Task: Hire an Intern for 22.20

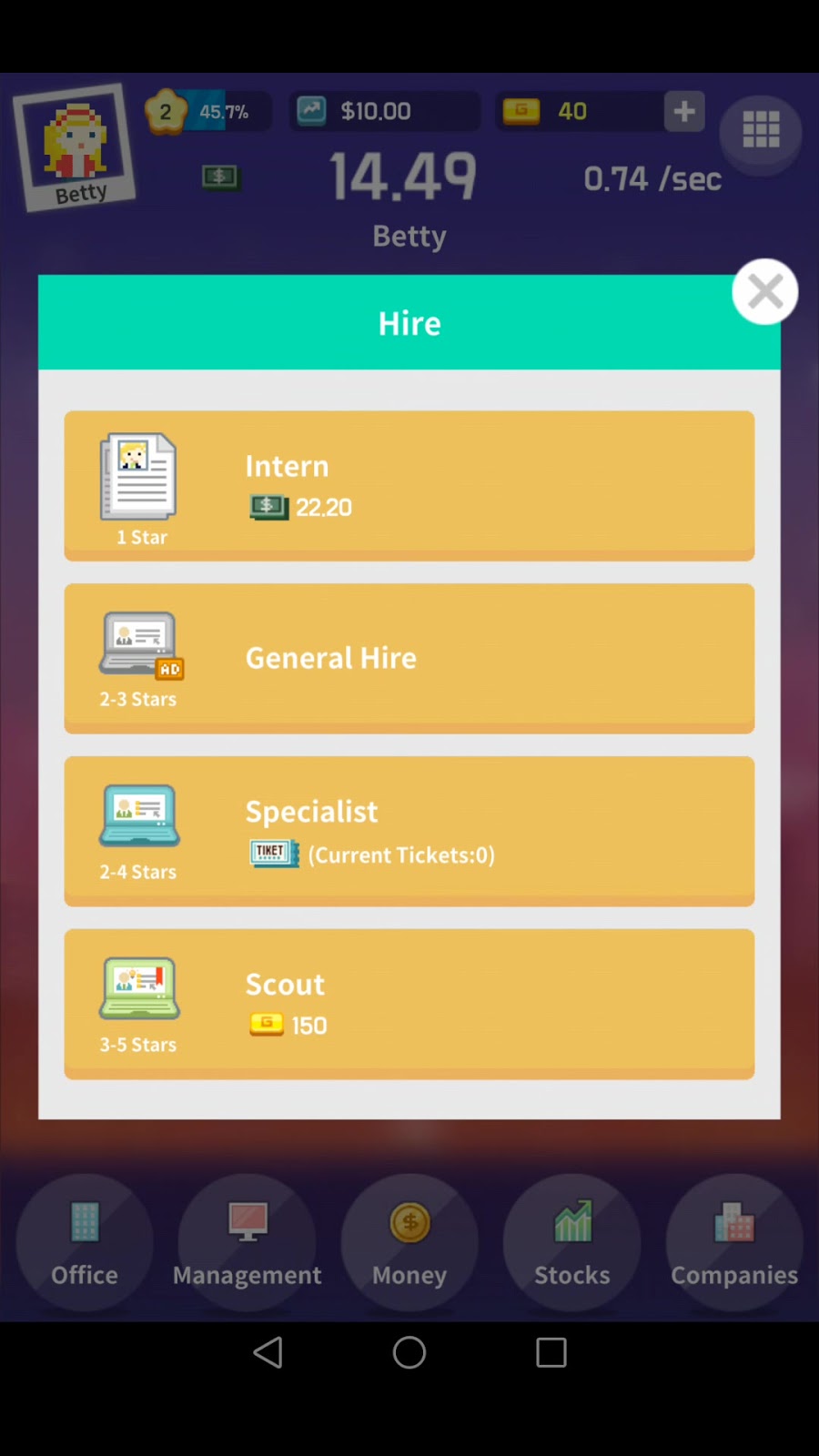Action: [409, 484]
